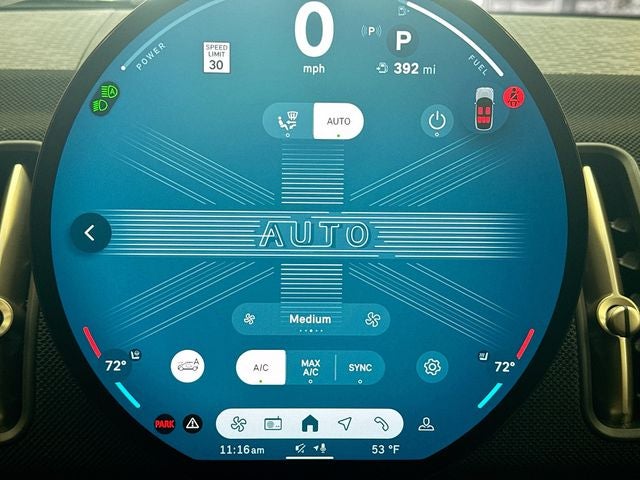Adjust the driver's 72° temperature
640x480 pixels.
(x=117, y=367)
